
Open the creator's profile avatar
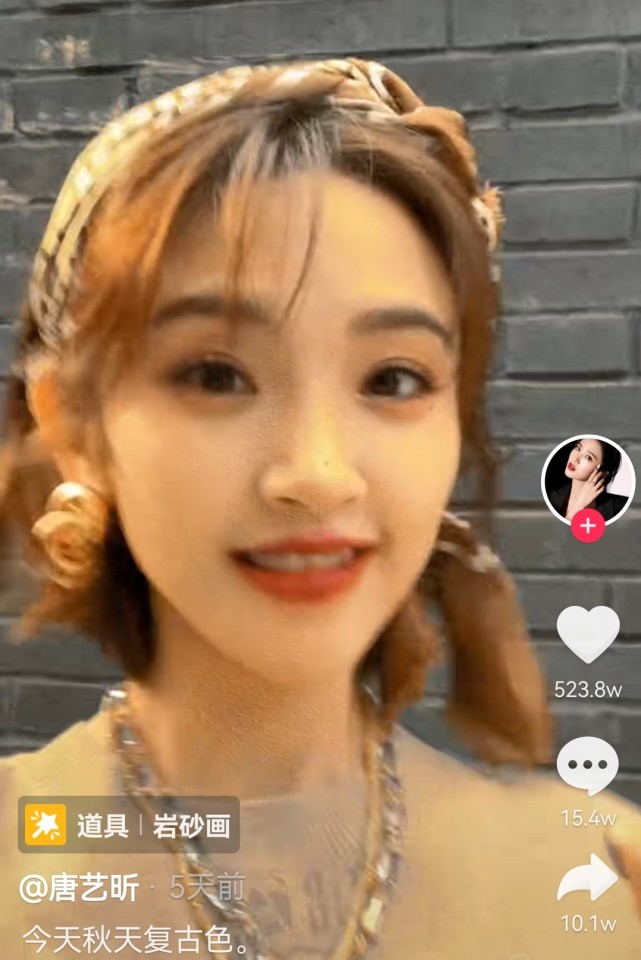(x=587, y=480)
